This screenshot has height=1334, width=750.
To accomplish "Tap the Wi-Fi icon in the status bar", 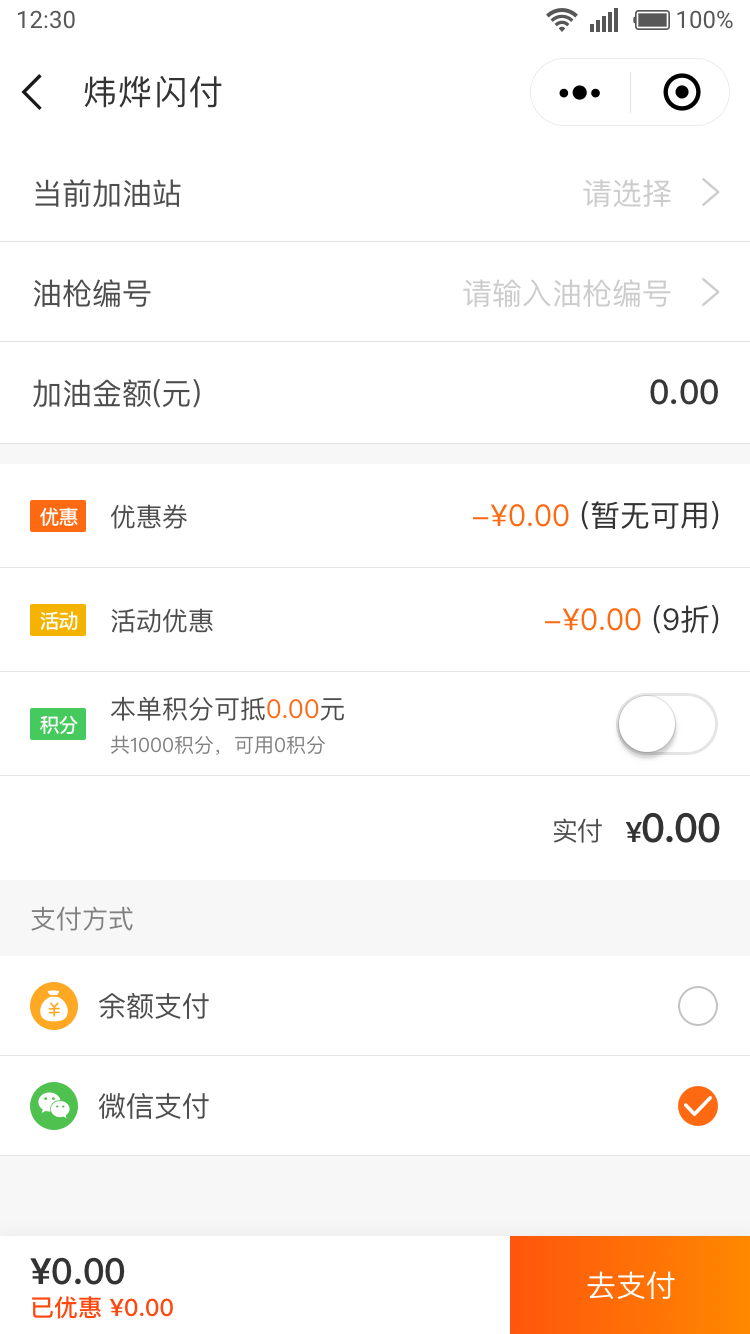I will point(560,19).
